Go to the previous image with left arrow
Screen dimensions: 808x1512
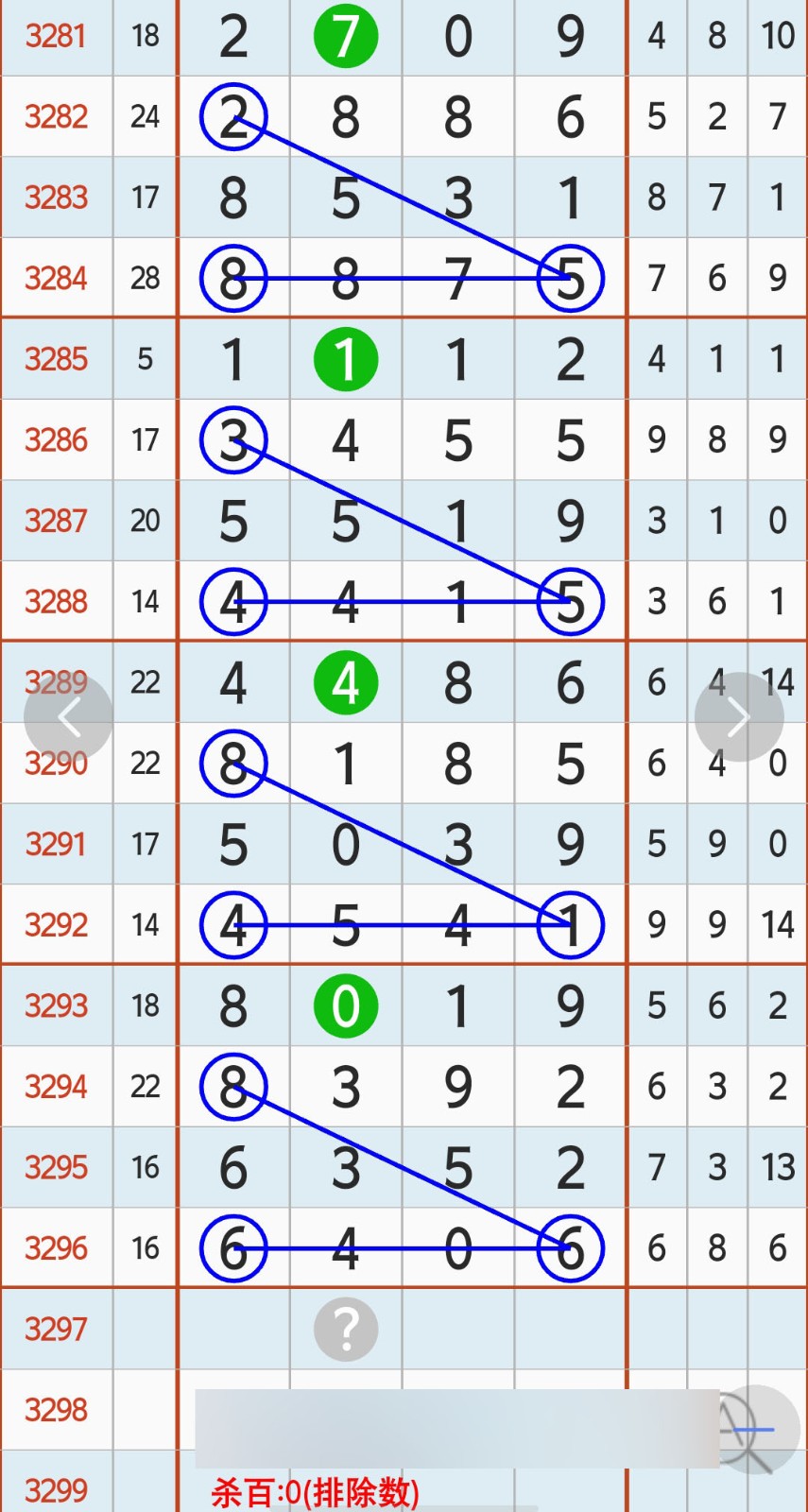pos(68,718)
